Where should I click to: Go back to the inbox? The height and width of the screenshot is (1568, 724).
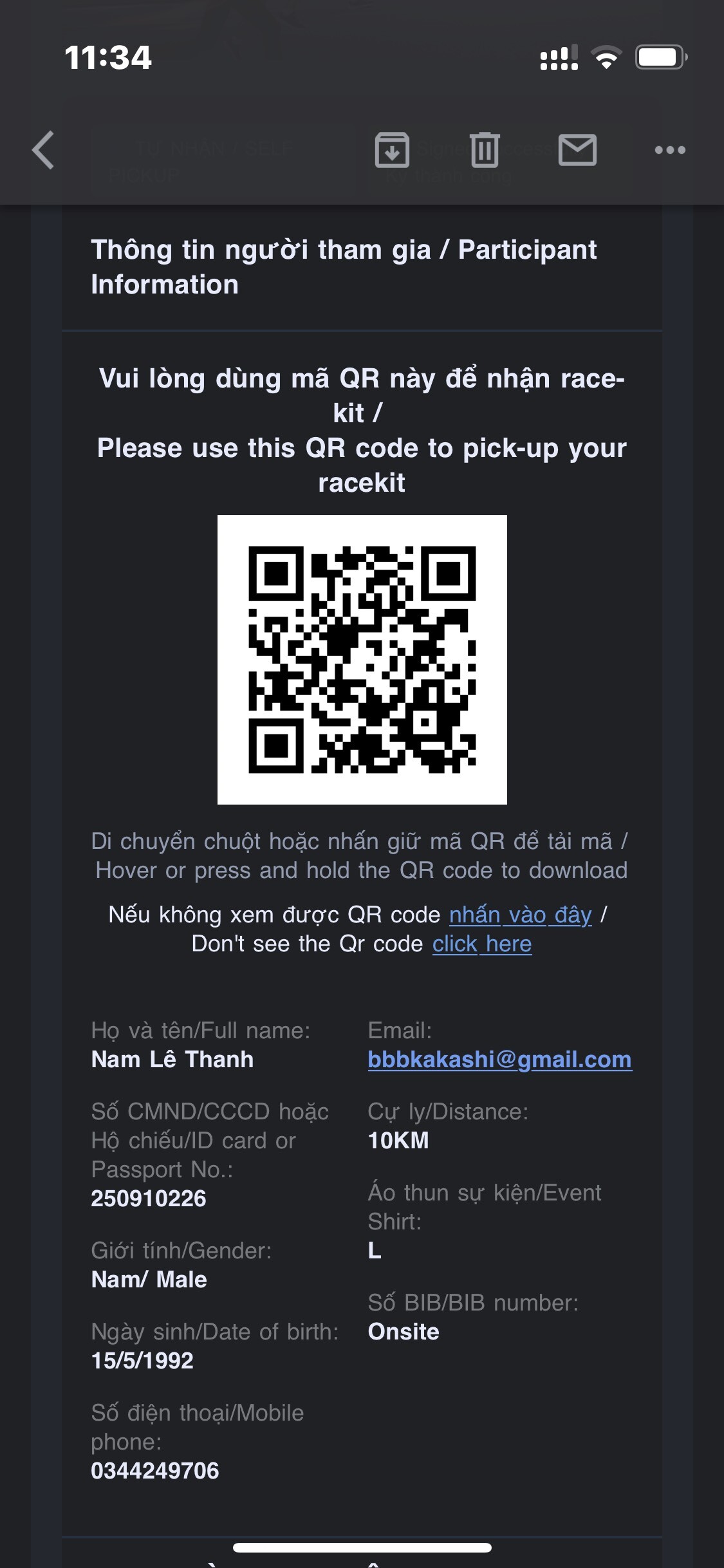[44, 150]
